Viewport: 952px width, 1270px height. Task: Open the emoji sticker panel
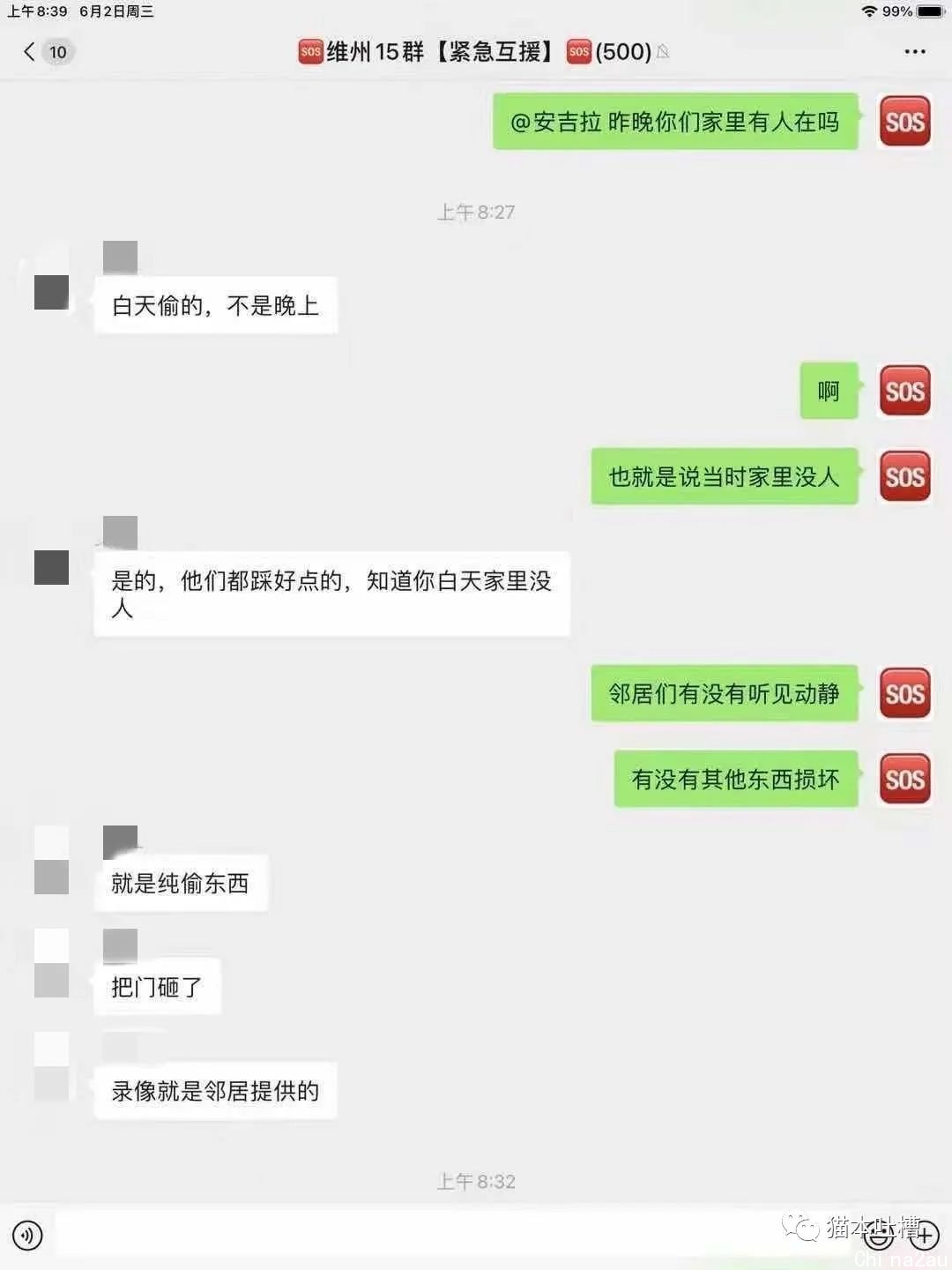(878, 1236)
